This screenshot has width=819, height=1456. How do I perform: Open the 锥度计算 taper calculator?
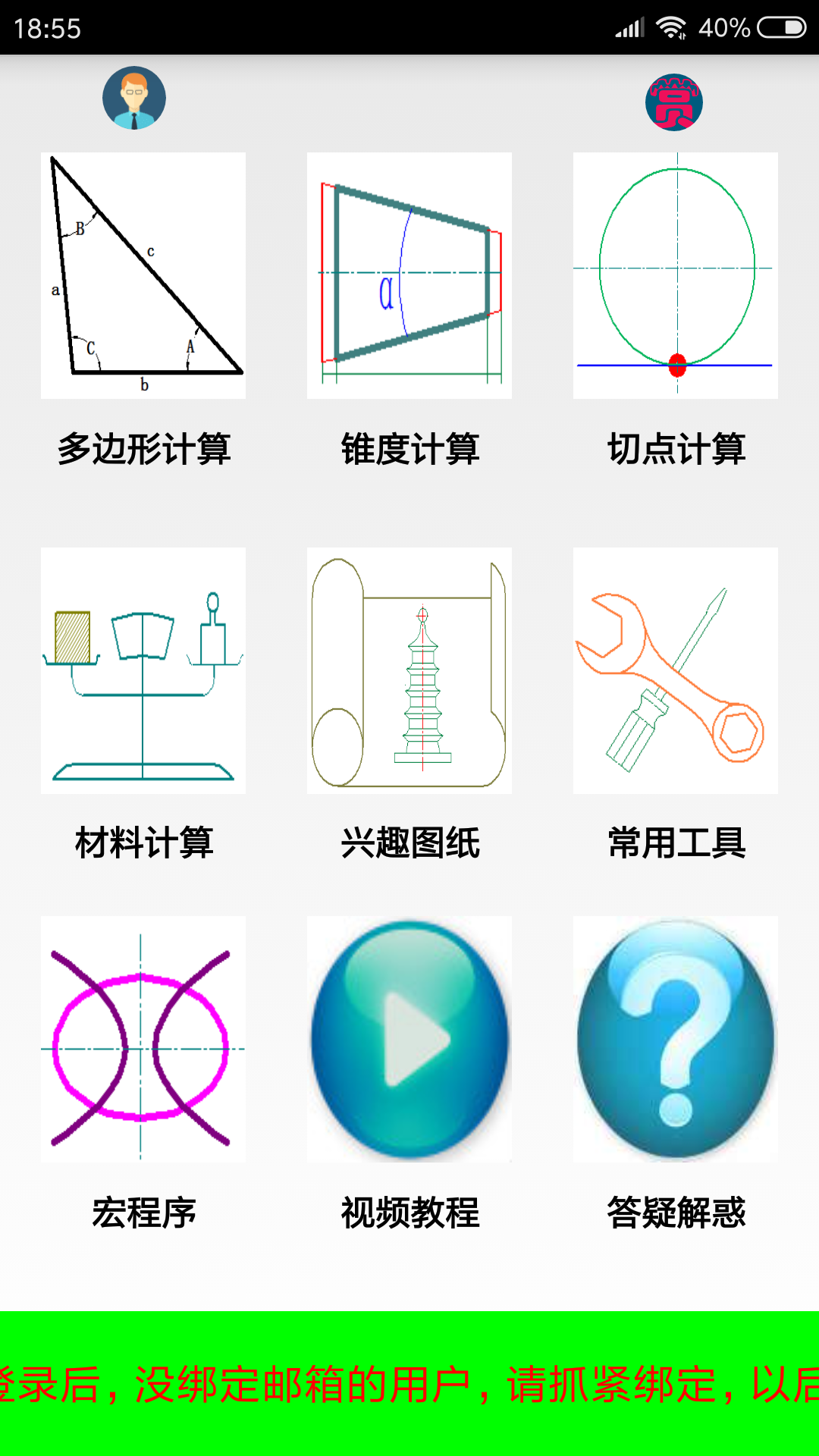(409, 275)
